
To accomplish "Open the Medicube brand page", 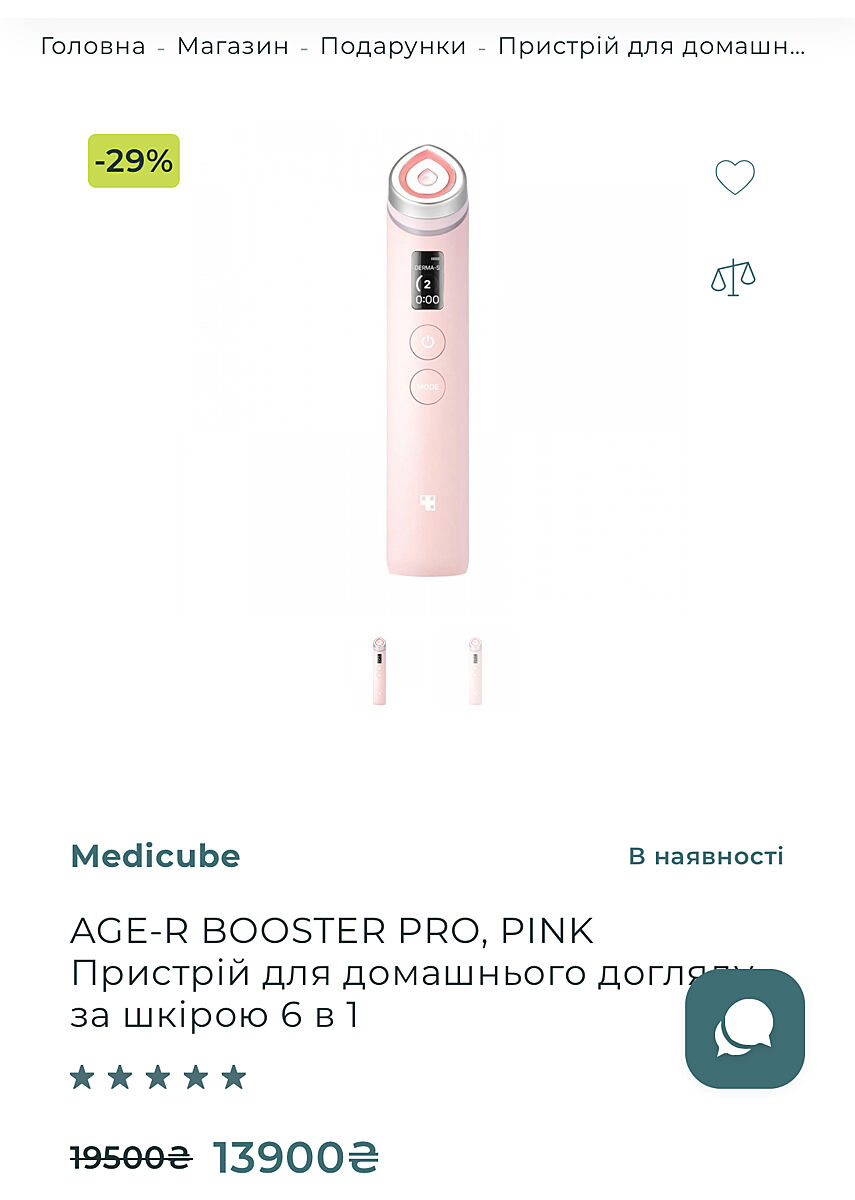I will click(155, 856).
